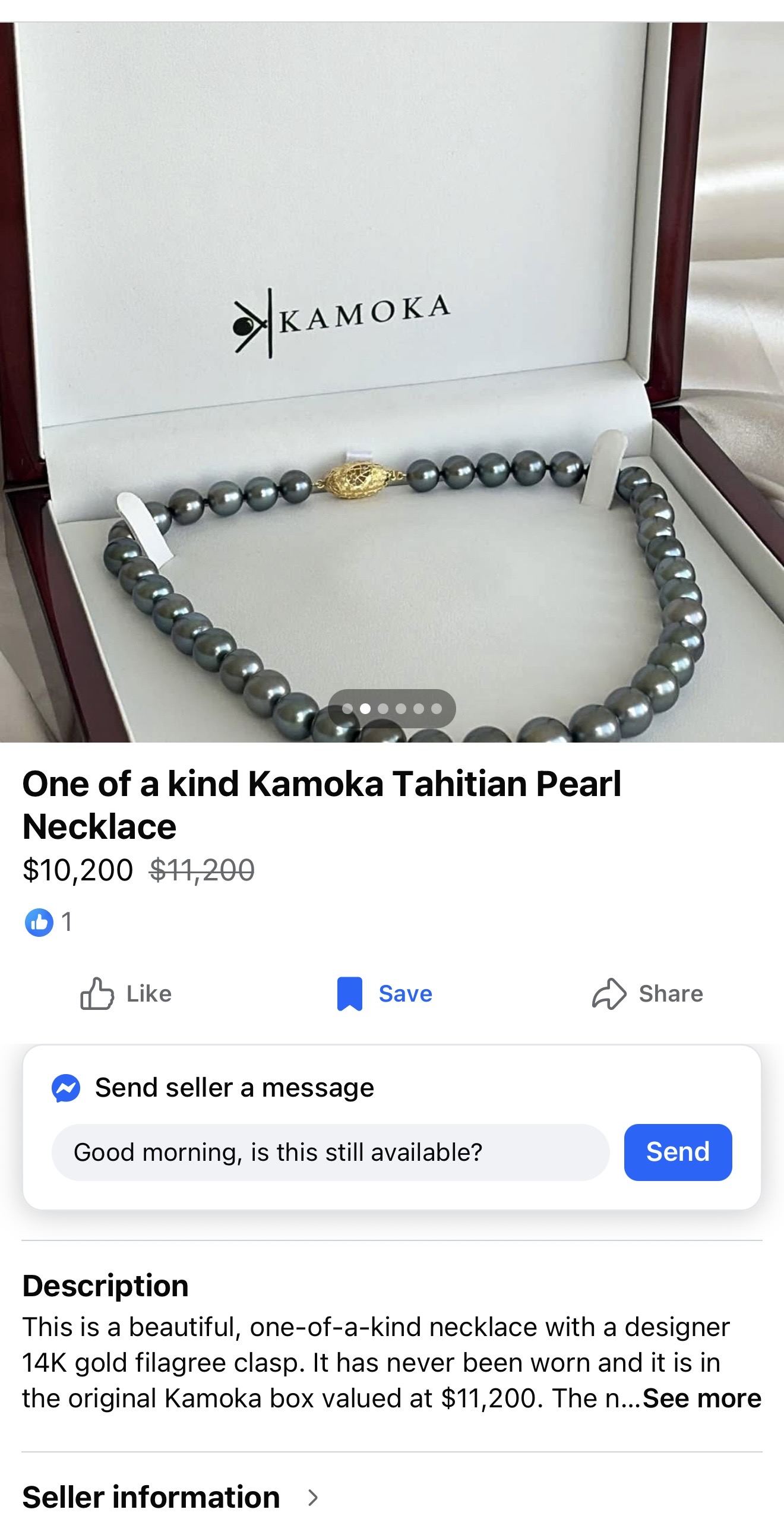Expand description with See more
This screenshot has height=1522, width=784.
click(x=702, y=1398)
